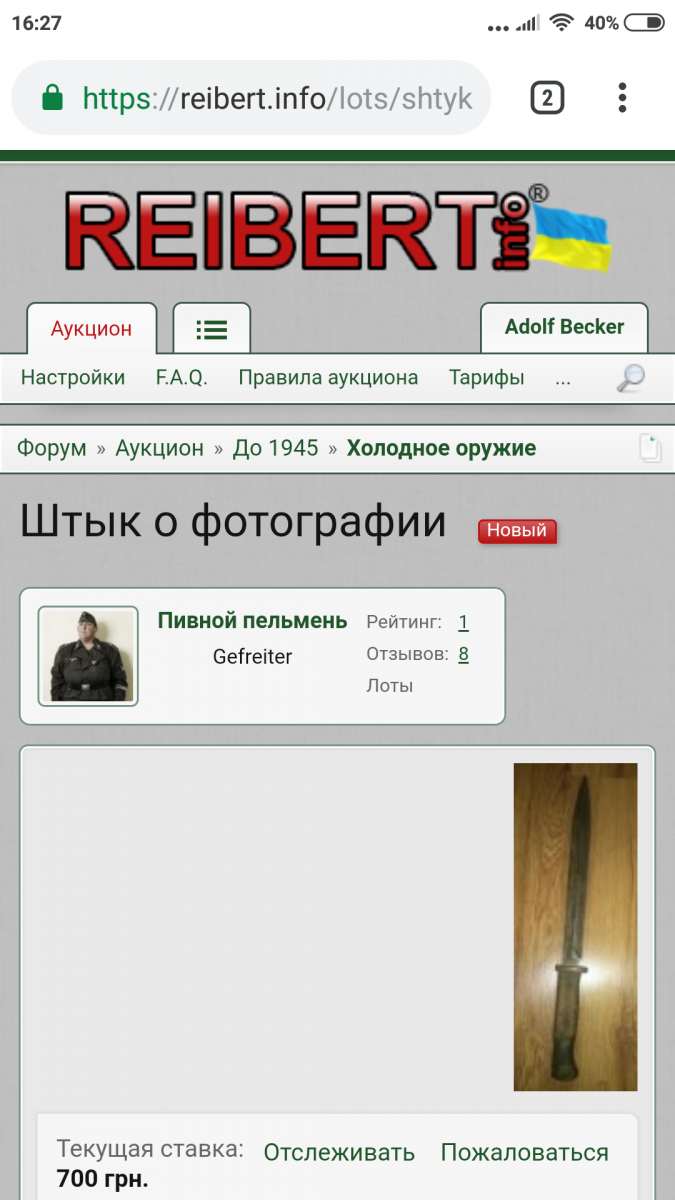Open Правила аукциона
Screen dimensions: 675x1200
click(x=328, y=378)
